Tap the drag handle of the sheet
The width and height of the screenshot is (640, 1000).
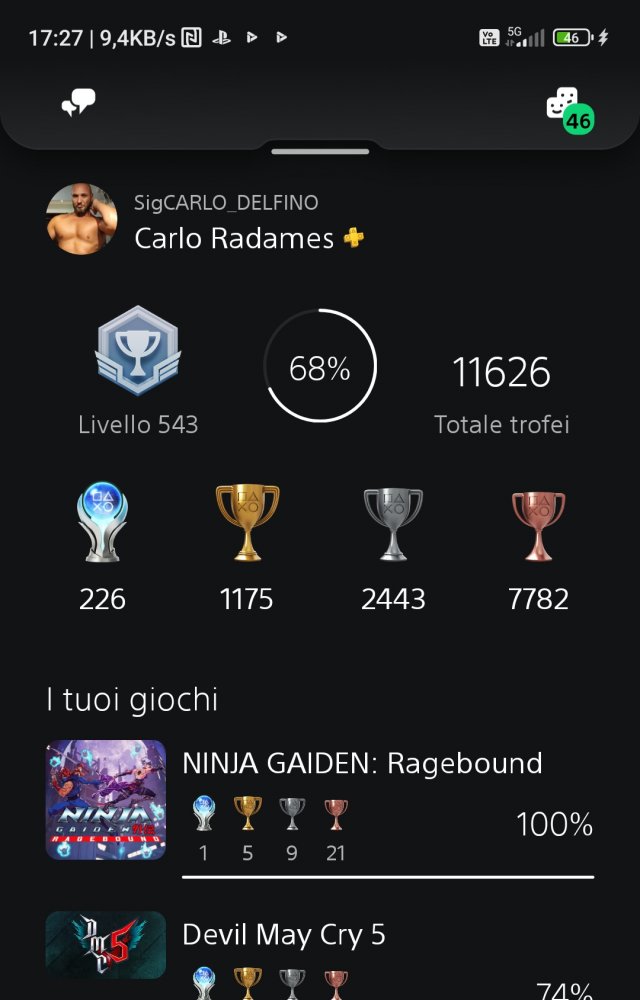320,151
